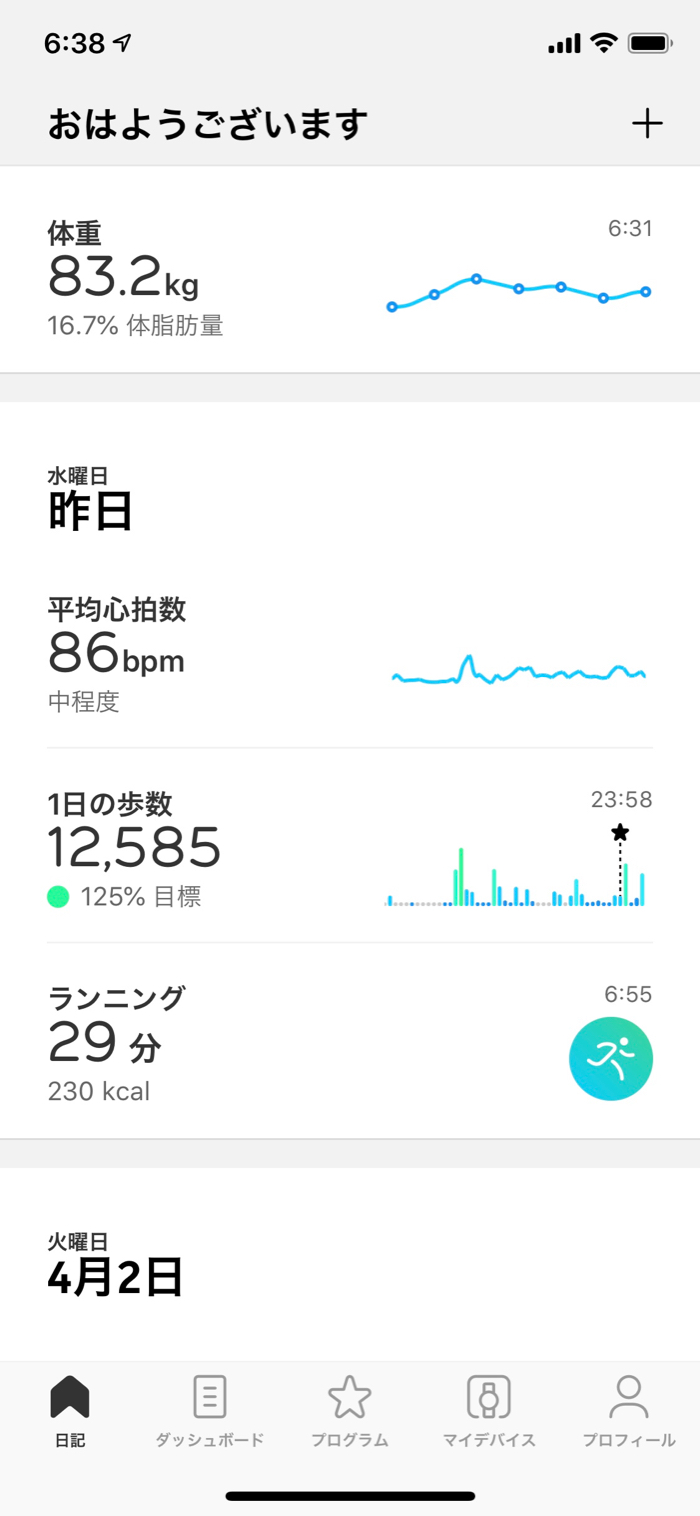Tap the plus icon to add data

click(647, 124)
